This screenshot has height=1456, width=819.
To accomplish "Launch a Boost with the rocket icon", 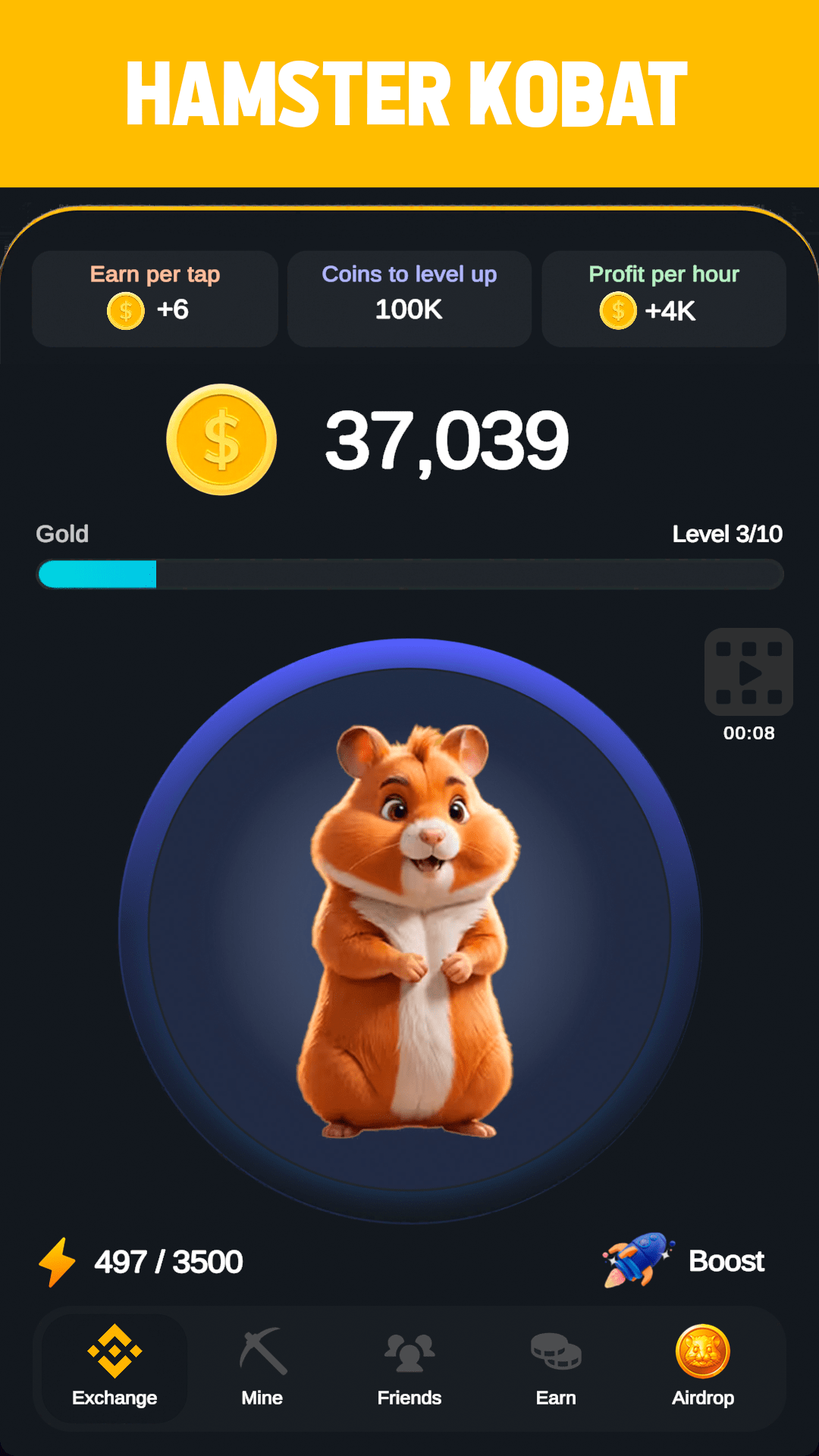I will click(639, 1259).
